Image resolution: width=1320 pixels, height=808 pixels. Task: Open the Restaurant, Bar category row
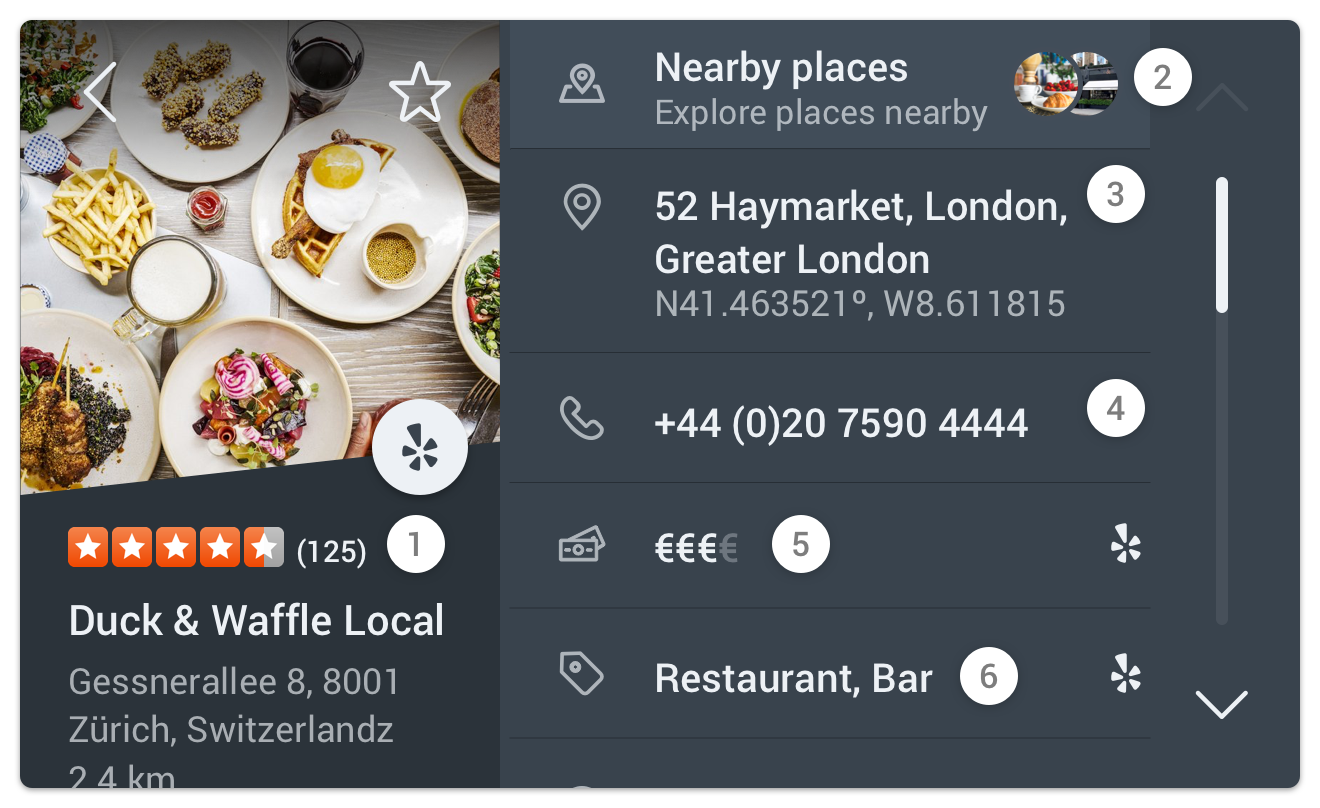tap(830, 678)
